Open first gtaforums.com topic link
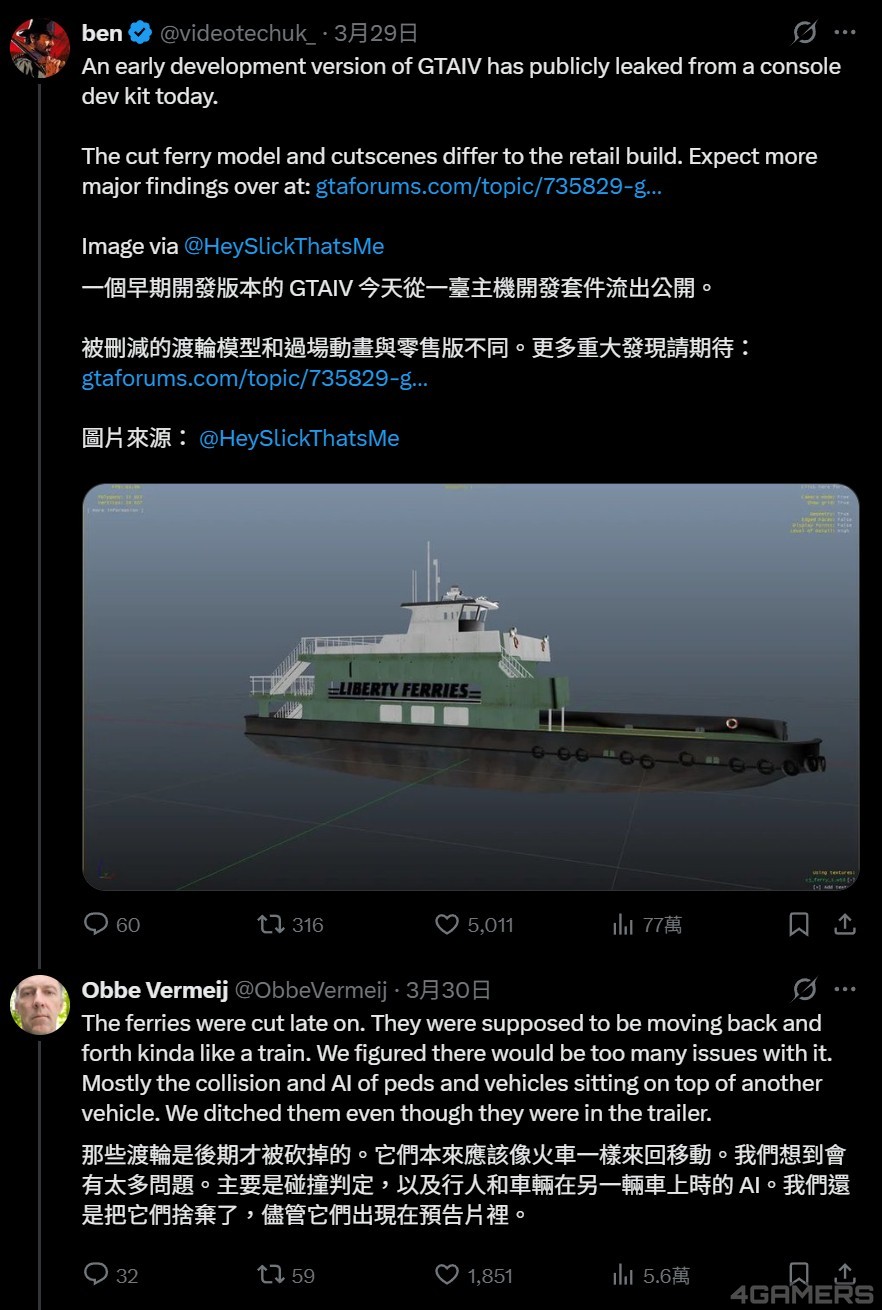The width and height of the screenshot is (882, 1310). 488,186
